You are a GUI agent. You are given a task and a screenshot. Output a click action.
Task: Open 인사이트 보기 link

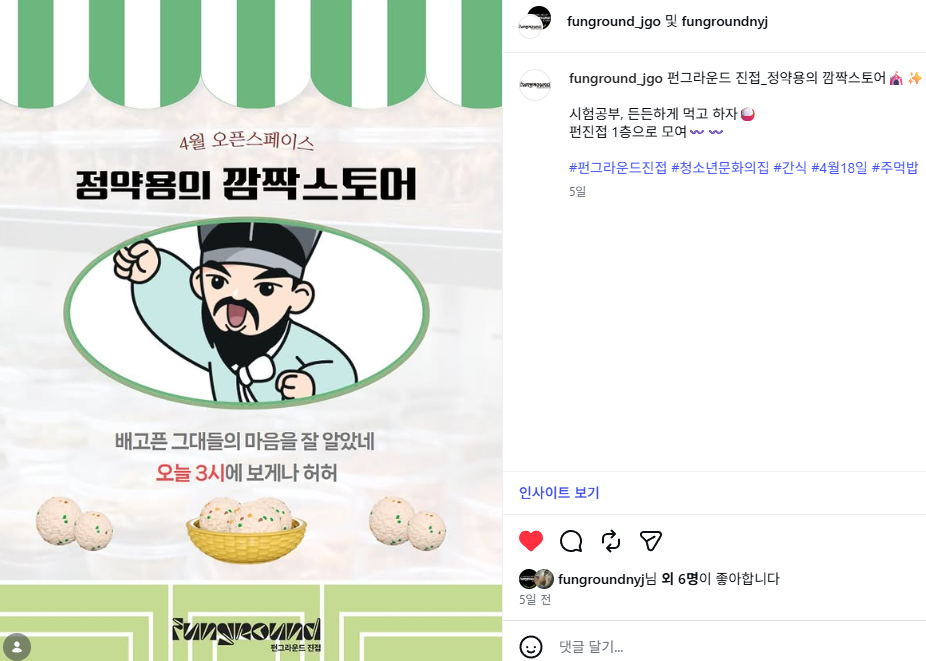[558, 493]
